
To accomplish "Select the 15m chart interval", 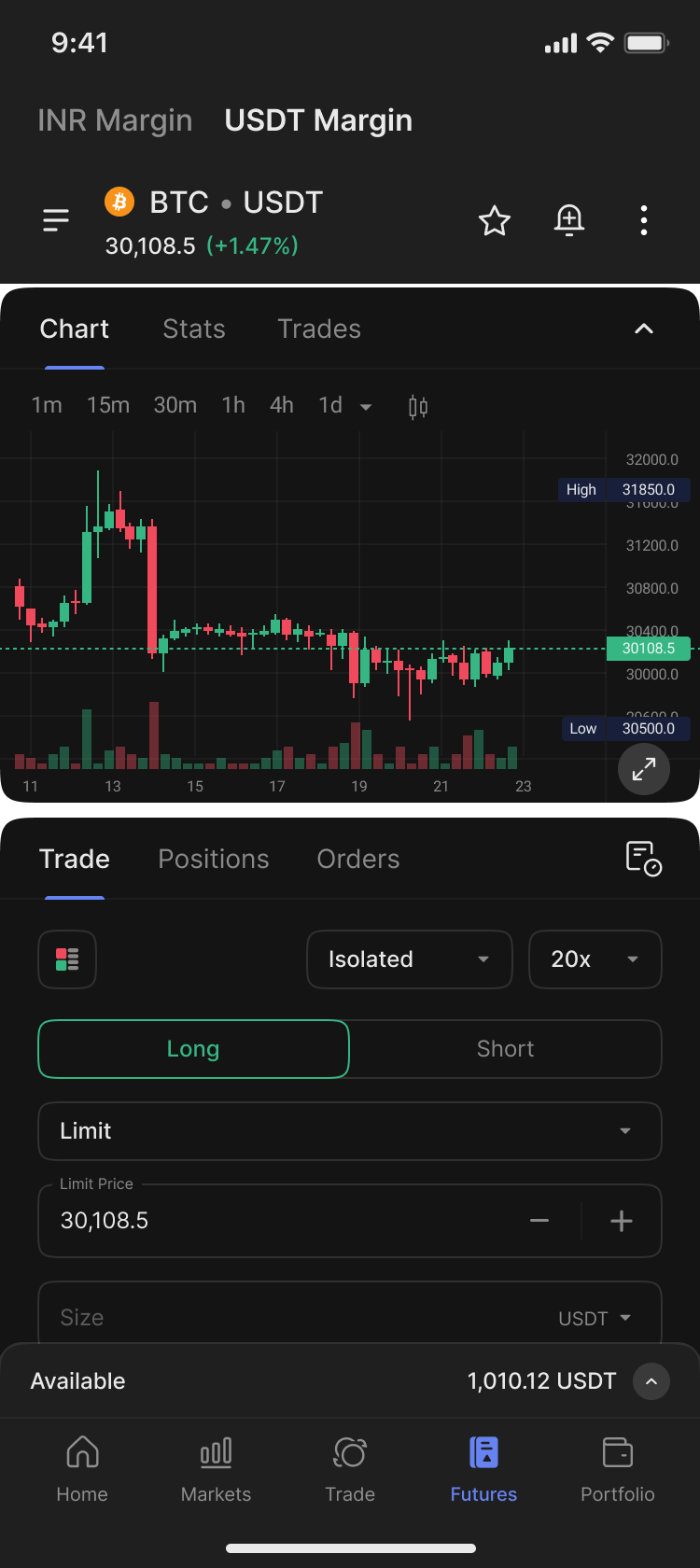I will pyautogui.click(x=108, y=405).
